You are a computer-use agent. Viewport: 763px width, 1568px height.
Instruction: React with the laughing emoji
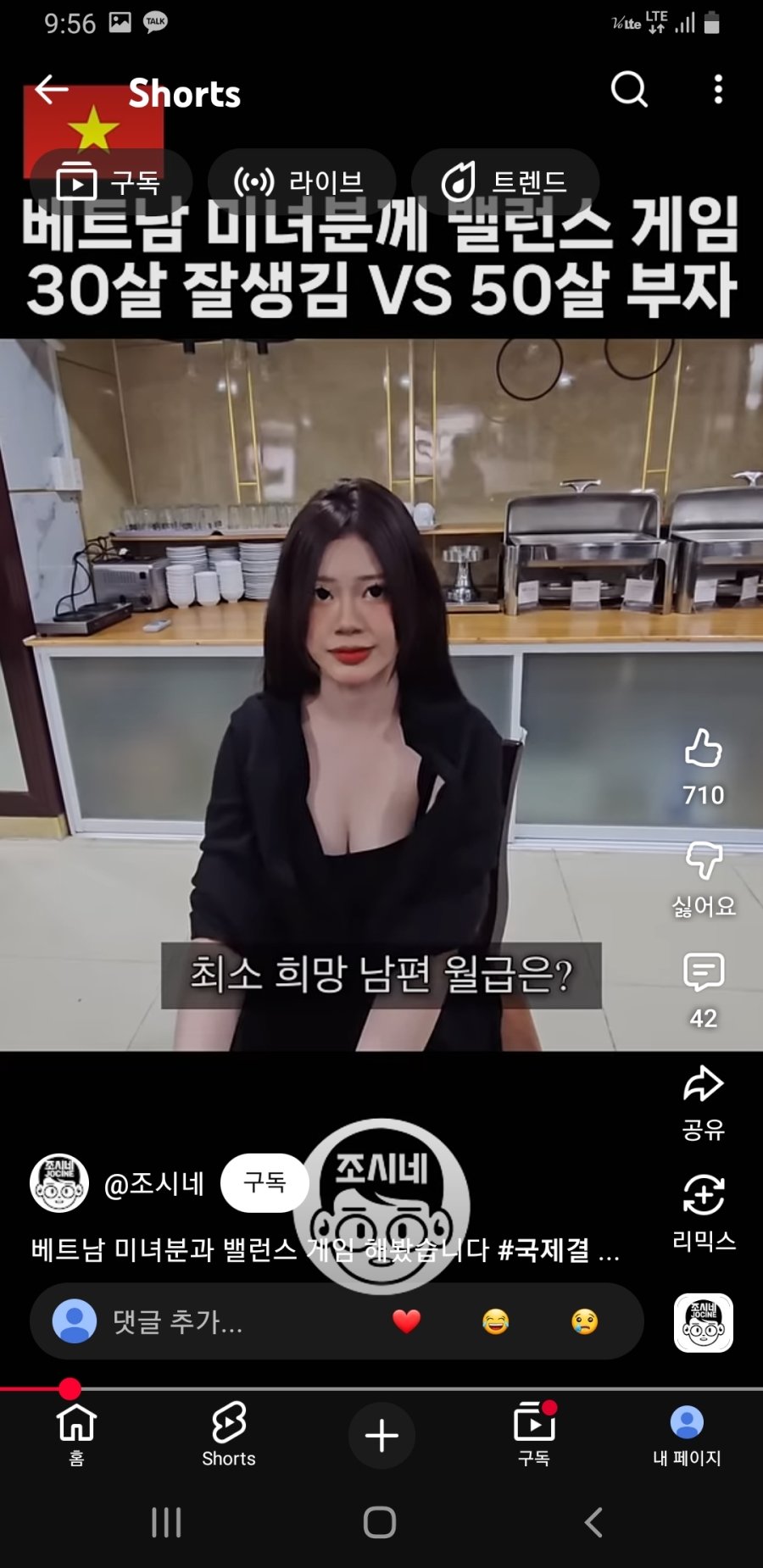[x=498, y=1322]
